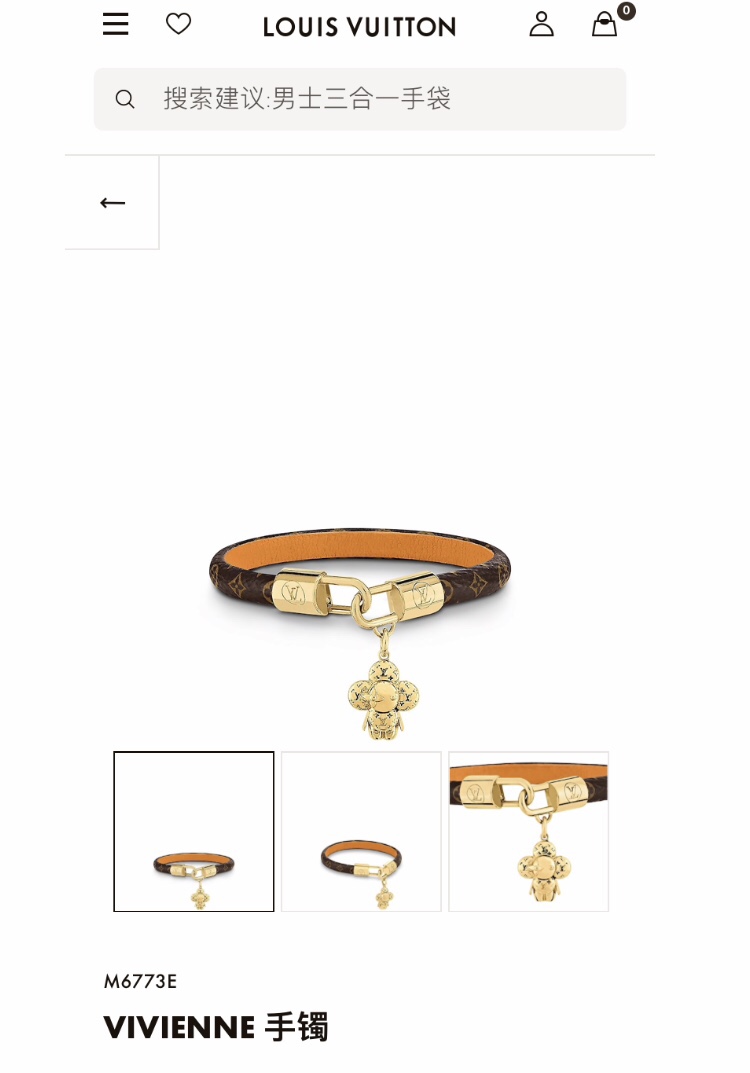Open the hamburger menu
Screen dimensions: 750x1073
click(x=116, y=24)
